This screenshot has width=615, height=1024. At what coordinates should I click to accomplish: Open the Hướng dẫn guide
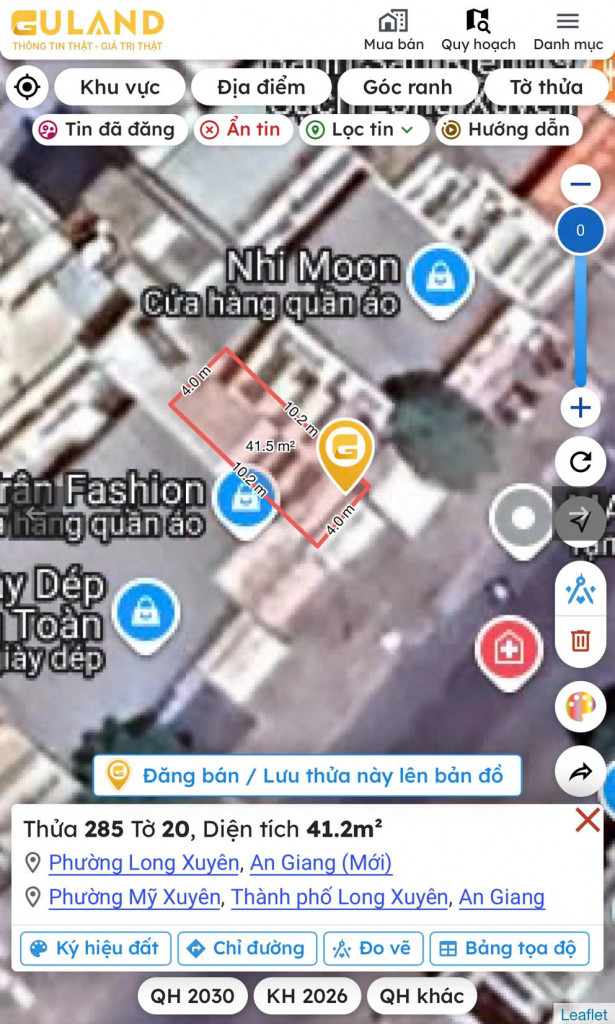507,129
